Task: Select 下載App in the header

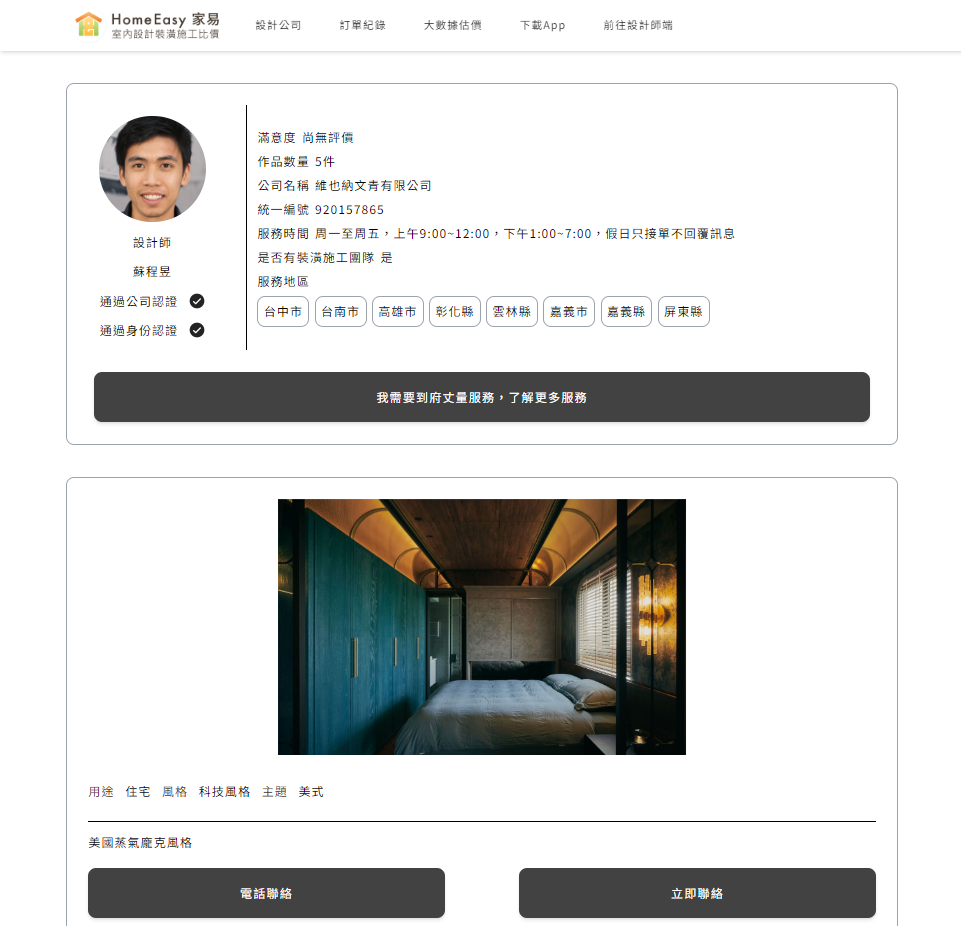Action: tap(542, 25)
